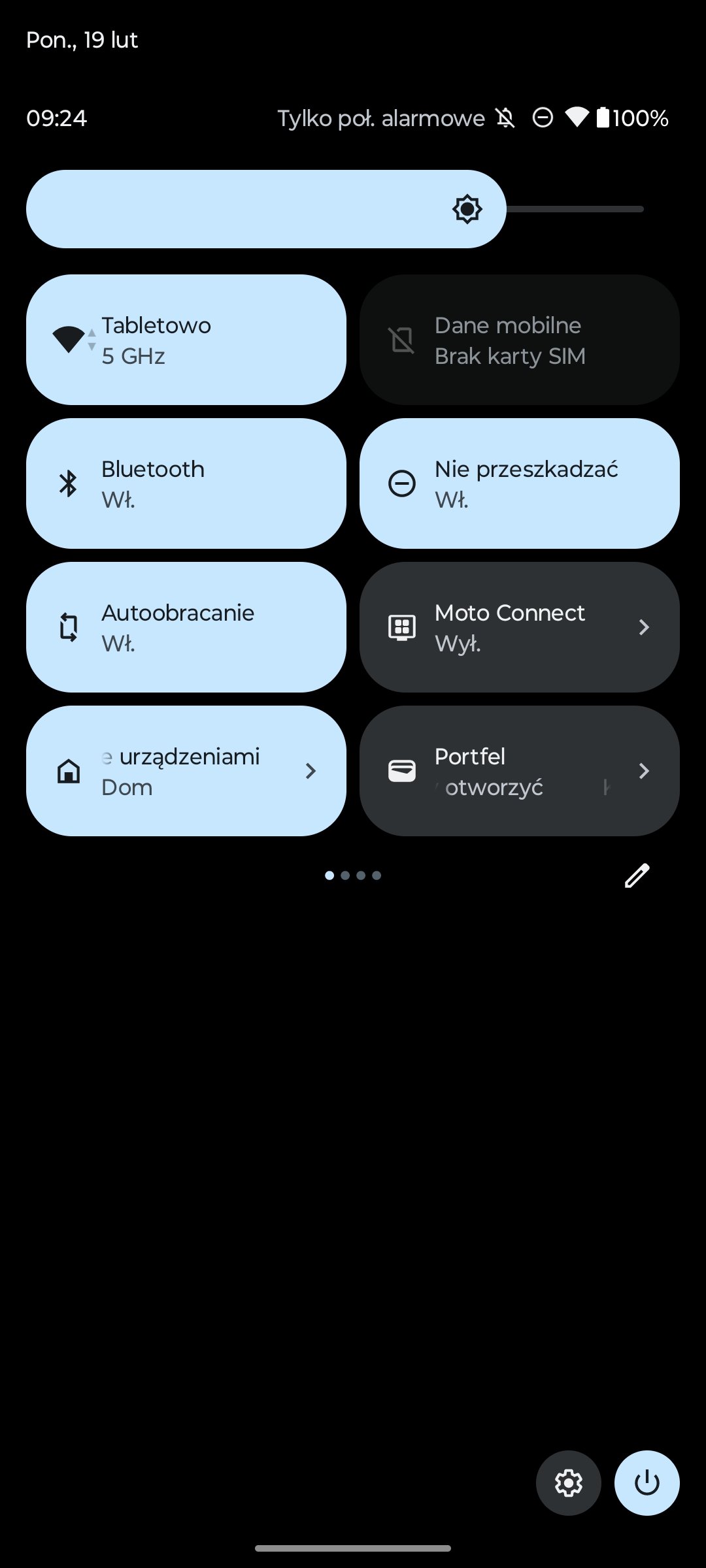
Task: Tap the Dane mobilne tile
Action: point(520,340)
